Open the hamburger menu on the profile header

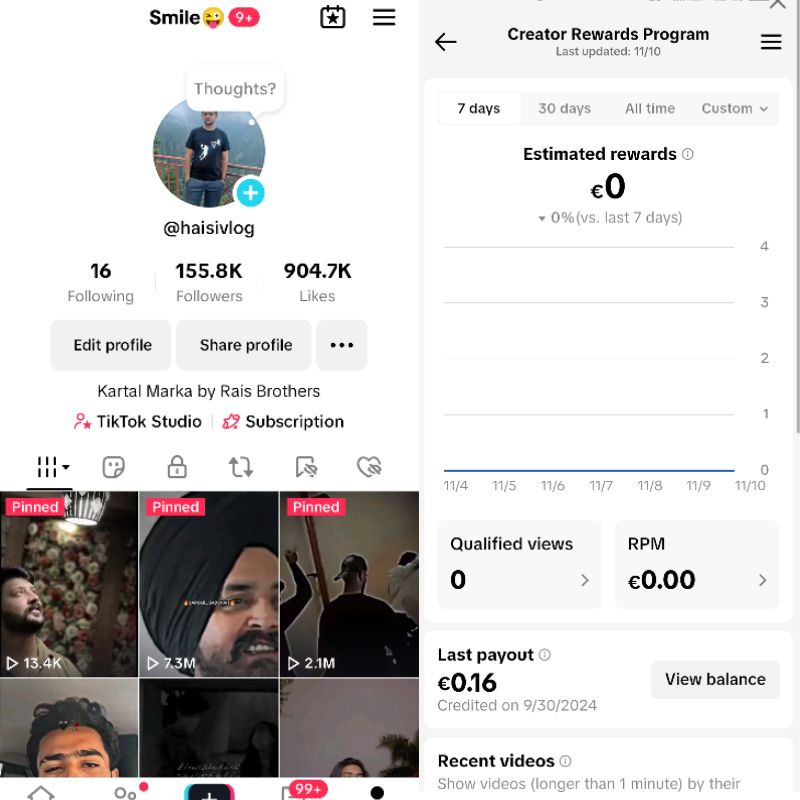384,18
